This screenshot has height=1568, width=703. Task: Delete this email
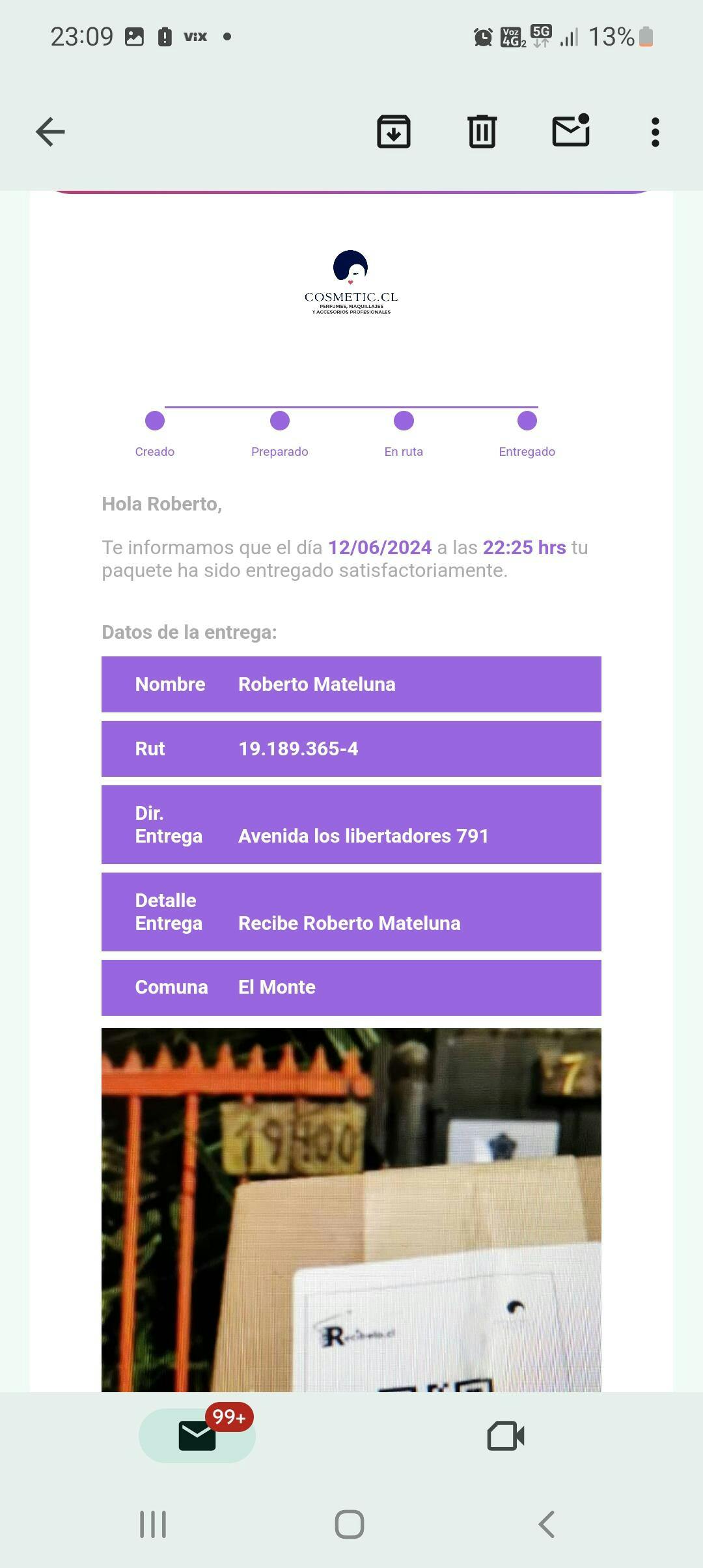[x=482, y=132]
